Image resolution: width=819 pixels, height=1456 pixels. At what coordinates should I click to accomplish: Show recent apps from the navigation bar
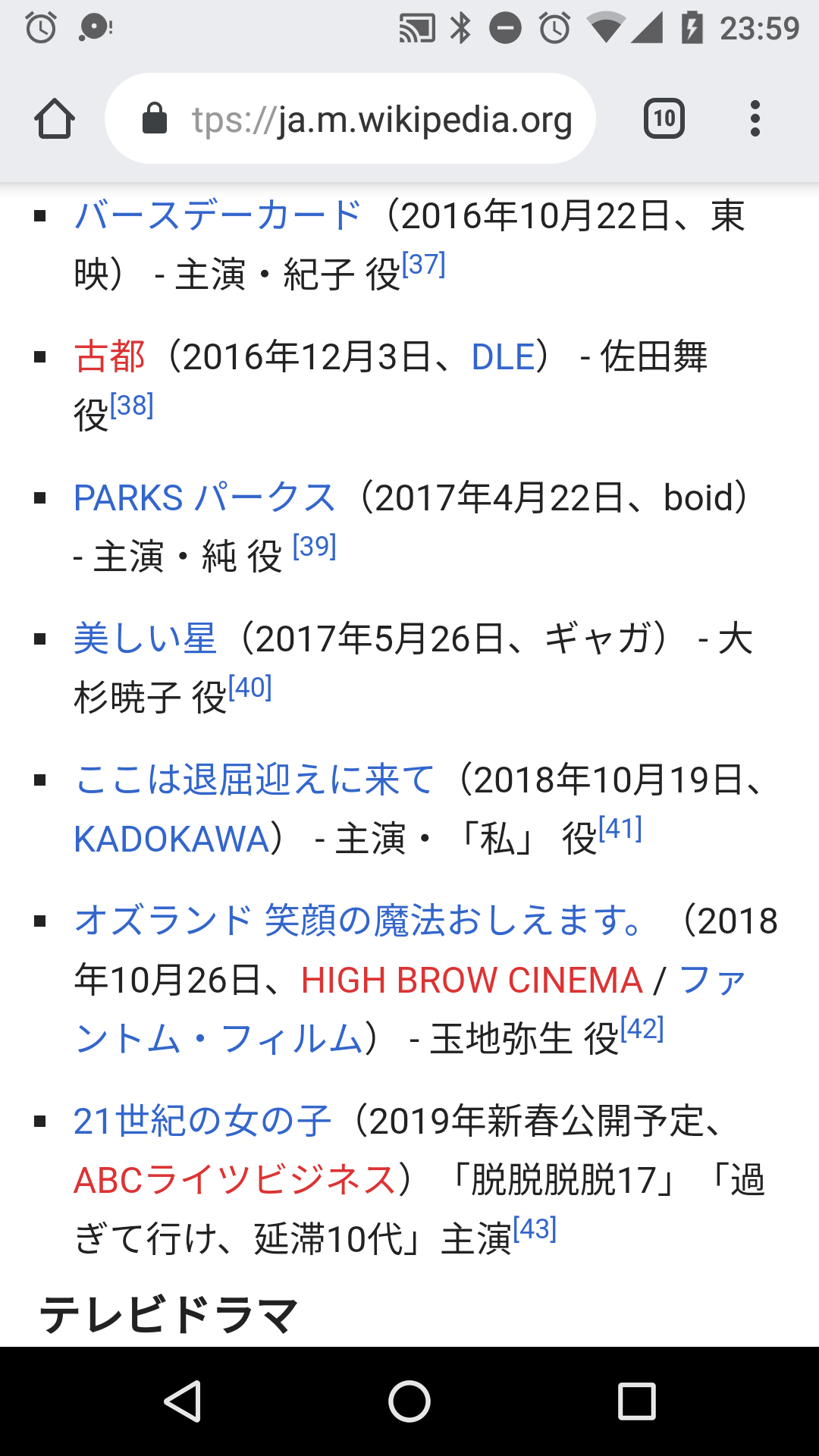pos(636,1401)
